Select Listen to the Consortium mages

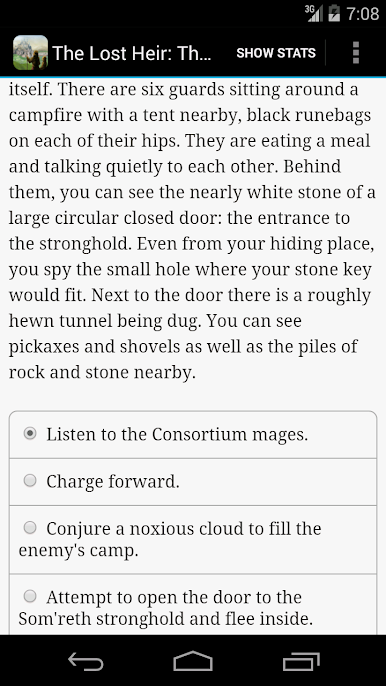193,434
